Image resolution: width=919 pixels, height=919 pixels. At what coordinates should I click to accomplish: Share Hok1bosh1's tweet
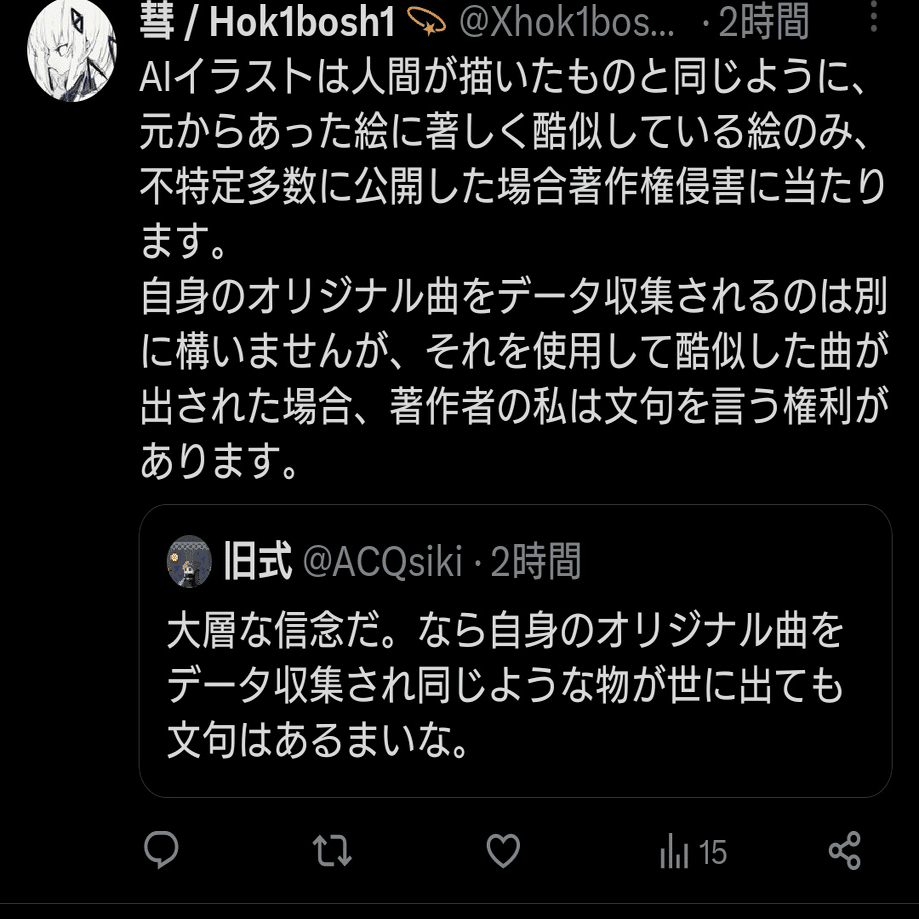tap(845, 851)
